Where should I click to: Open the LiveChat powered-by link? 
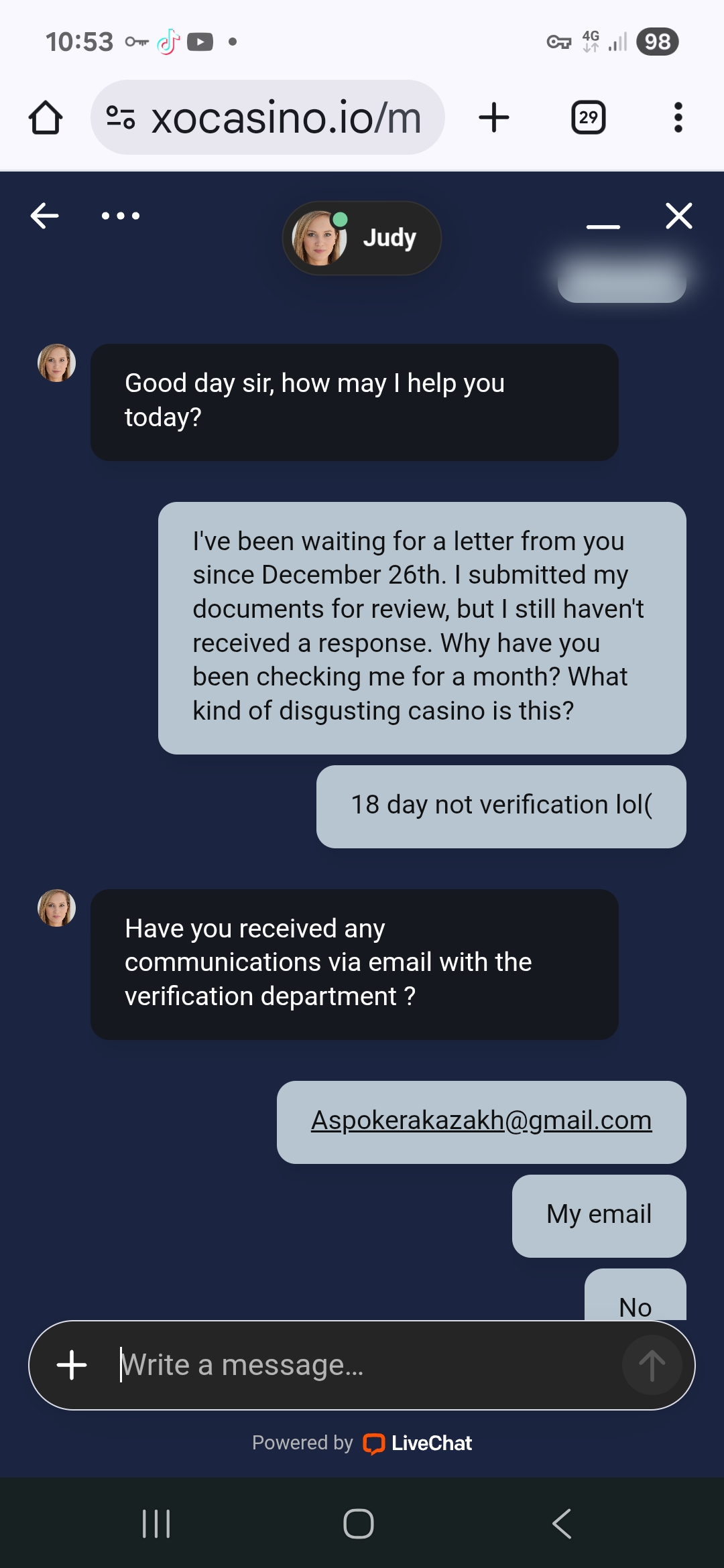click(417, 1443)
